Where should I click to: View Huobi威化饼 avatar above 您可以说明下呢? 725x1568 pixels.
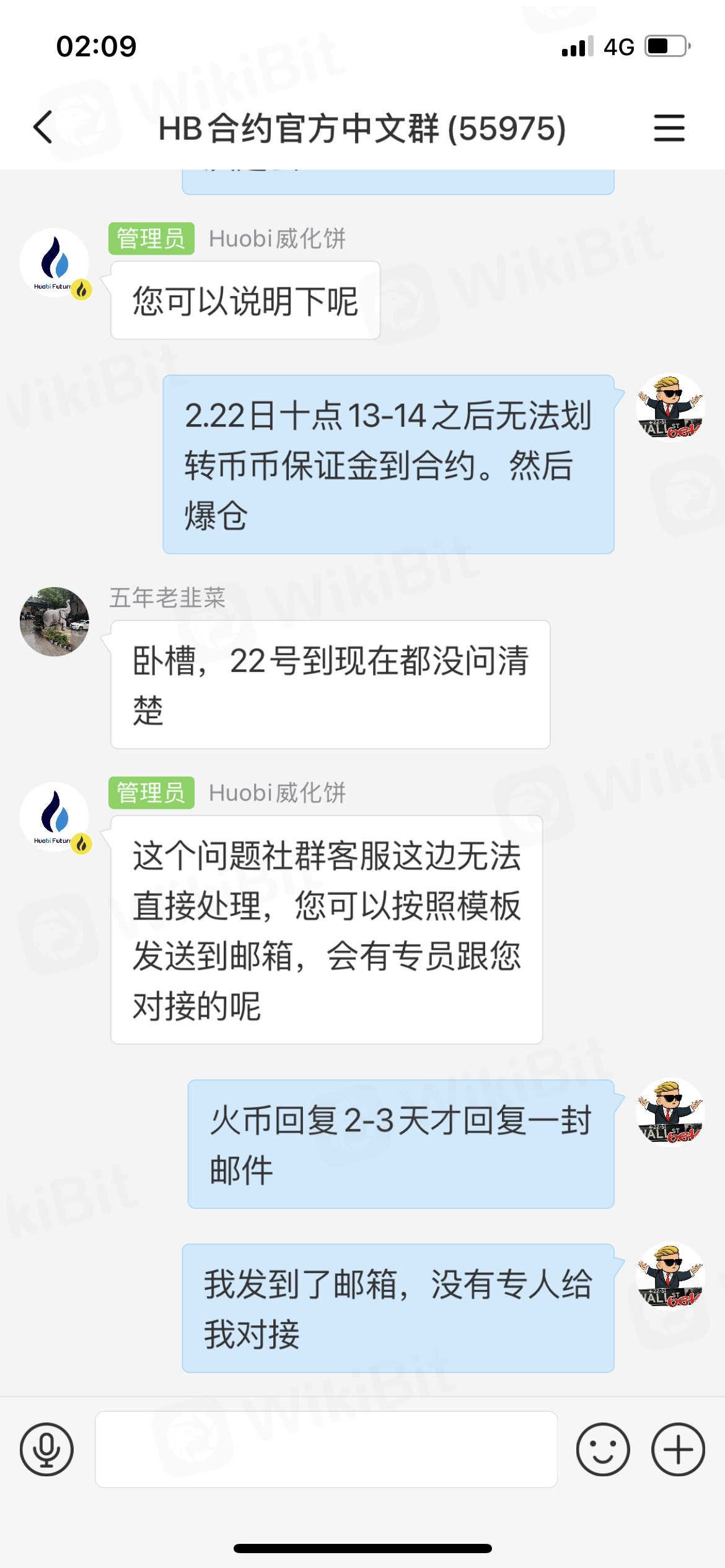55,263
